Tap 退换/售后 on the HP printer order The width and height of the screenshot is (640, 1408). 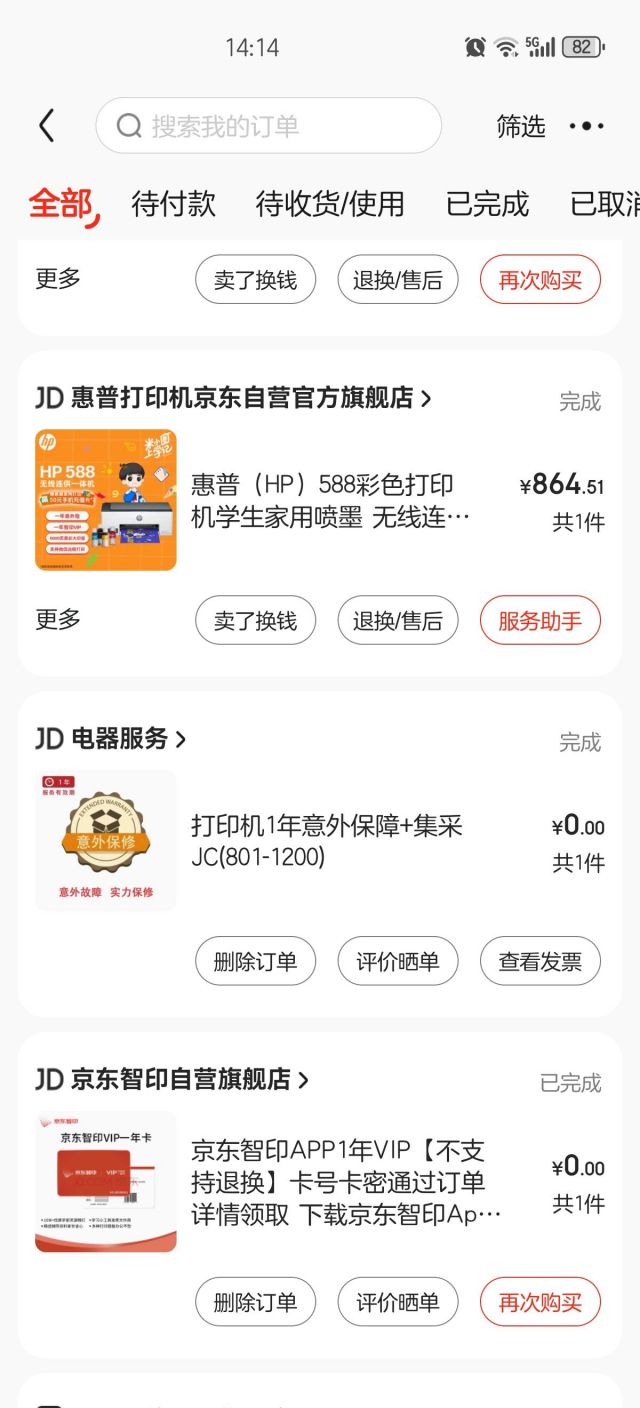[397, 621]
